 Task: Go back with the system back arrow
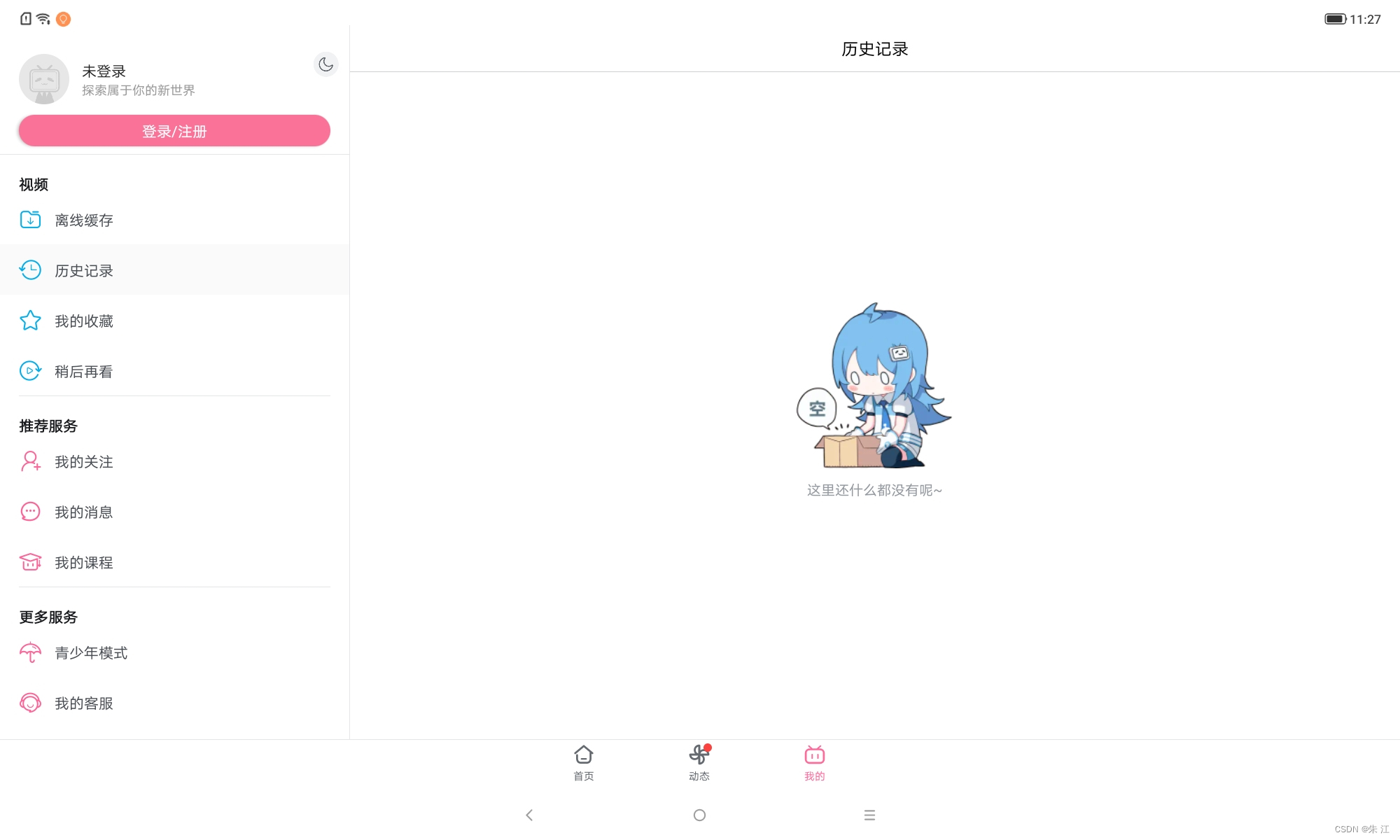pyautogui.click(x=529, y=815)
